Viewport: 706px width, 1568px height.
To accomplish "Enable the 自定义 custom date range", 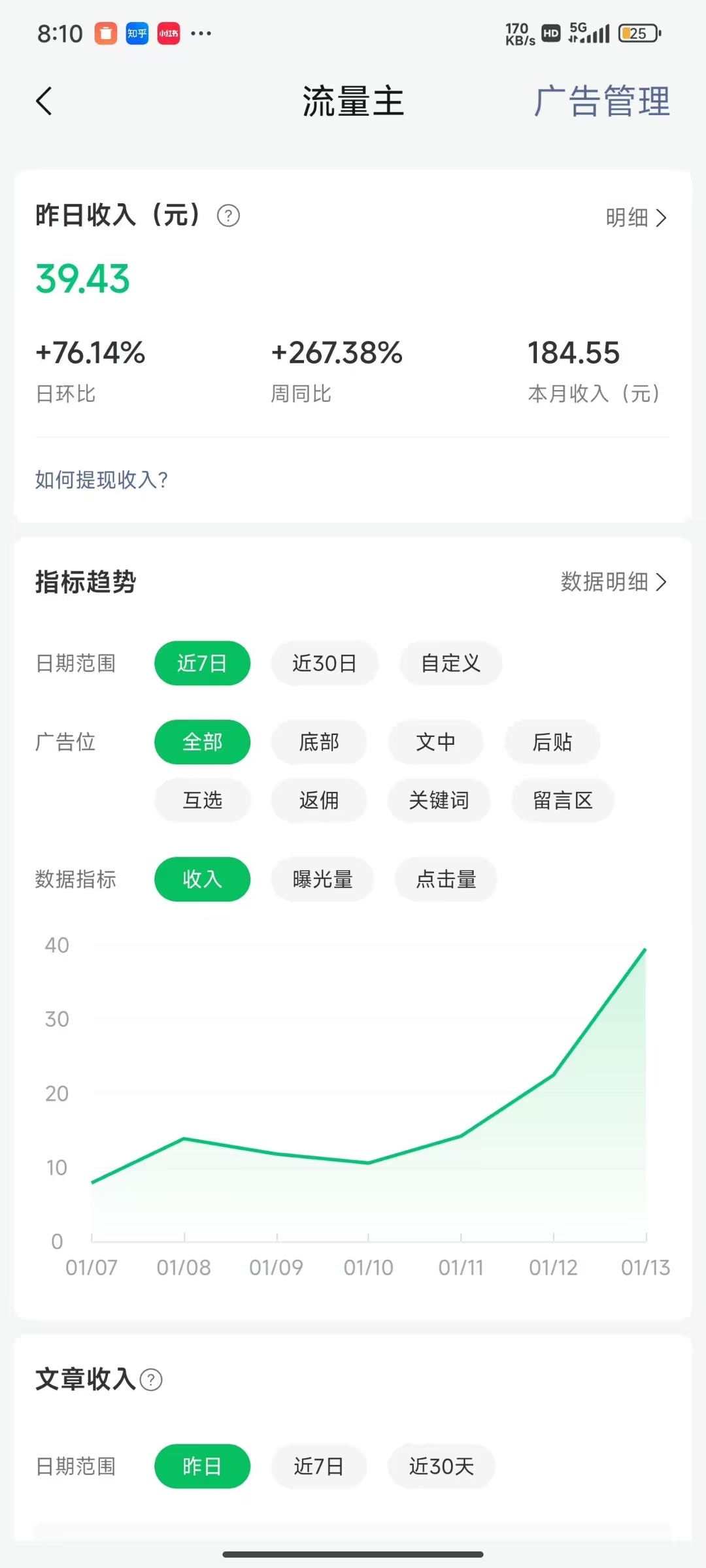I will coord(450,663).
